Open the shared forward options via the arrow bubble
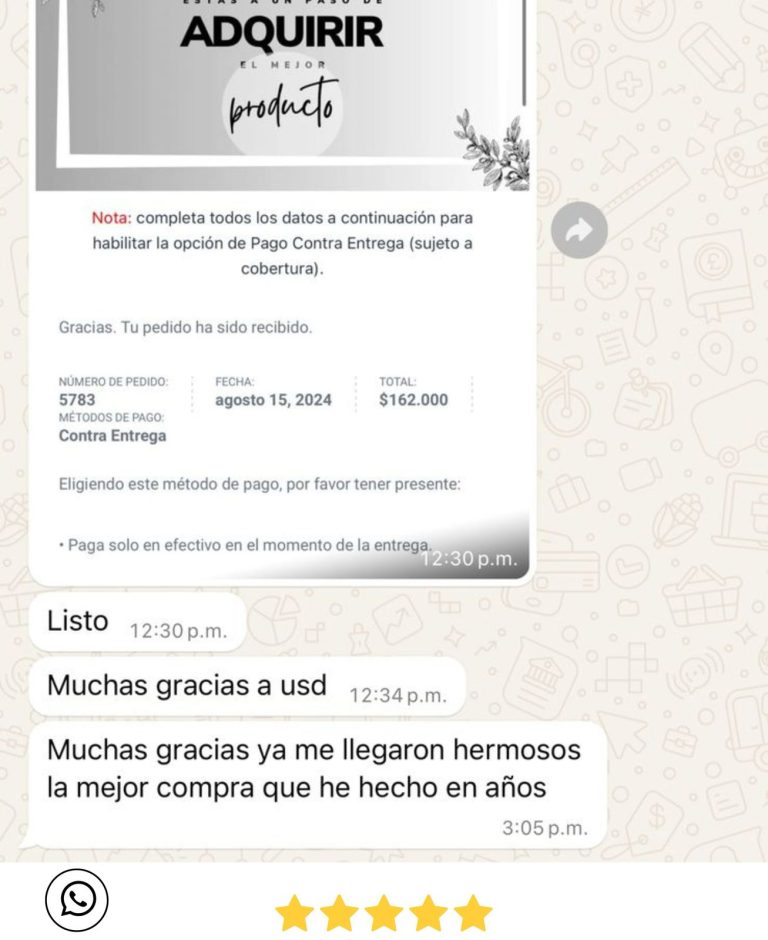Screen dimensions: 768x940 578,229
